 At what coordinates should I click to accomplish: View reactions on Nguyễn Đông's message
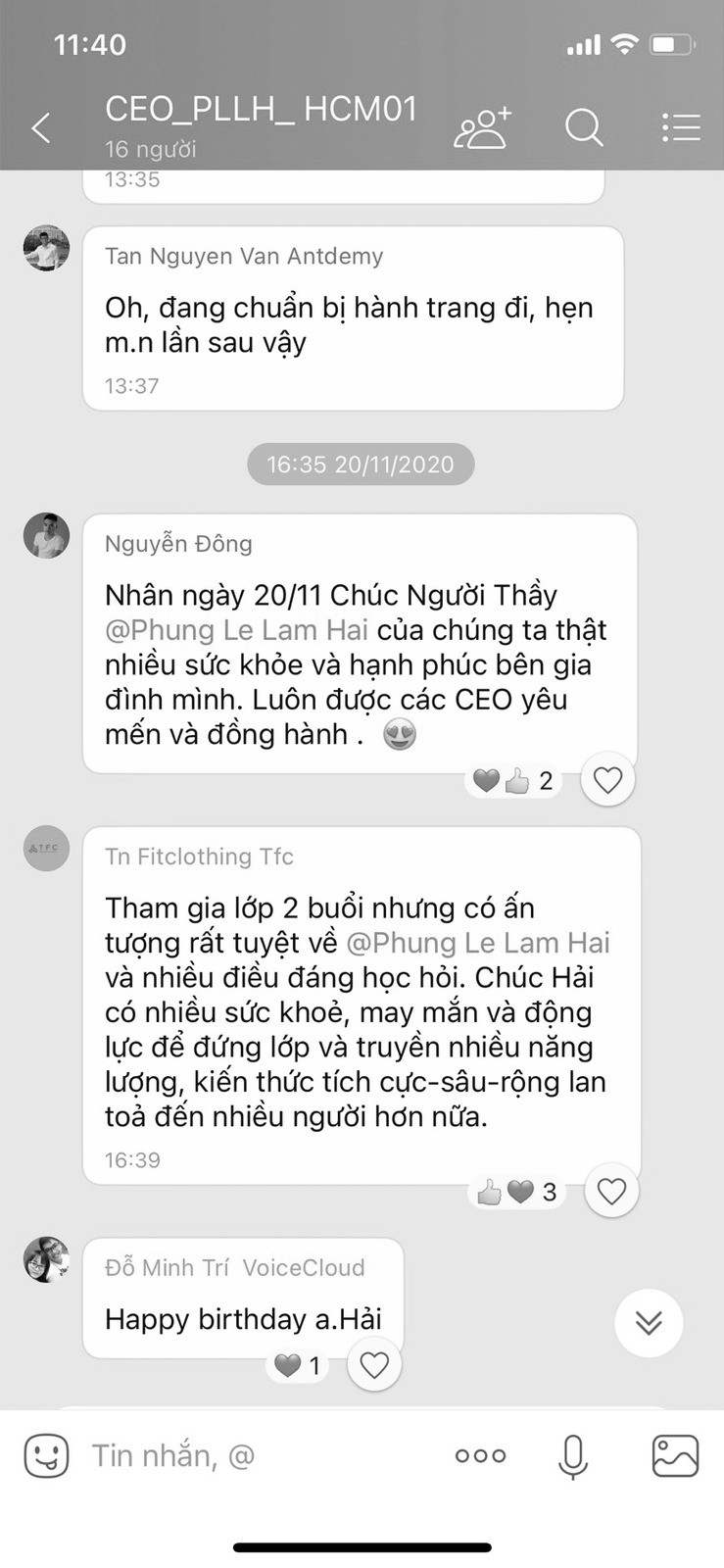[x=513, y=780]
